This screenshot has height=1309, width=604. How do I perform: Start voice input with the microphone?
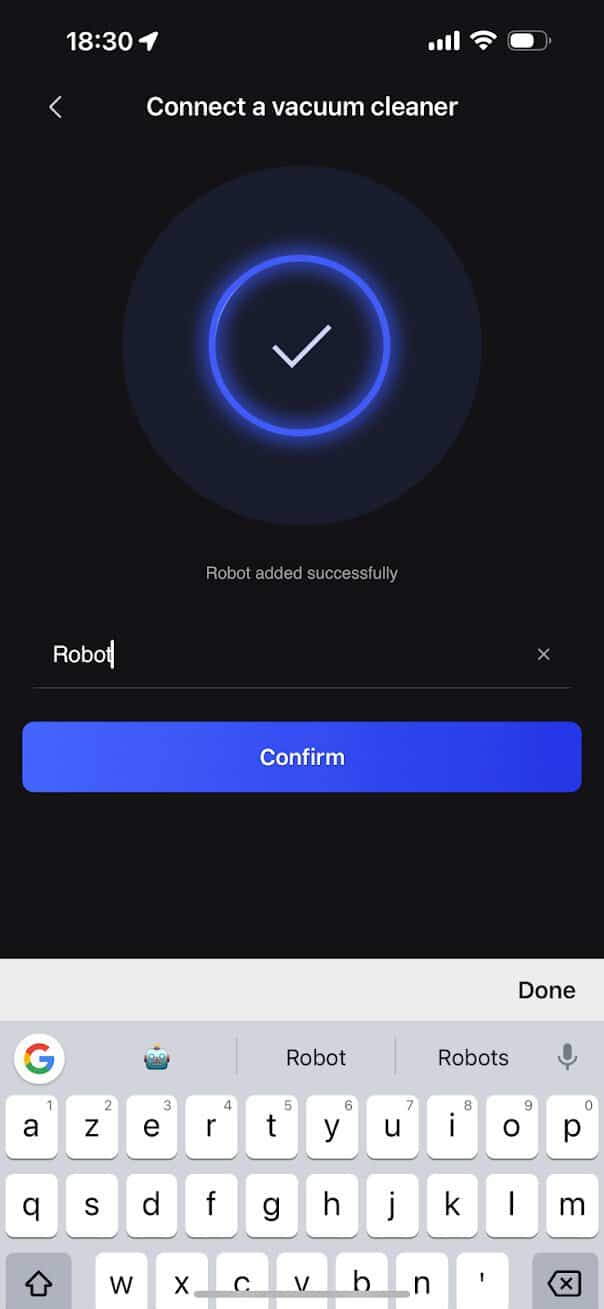click(x=567, y=1057)
